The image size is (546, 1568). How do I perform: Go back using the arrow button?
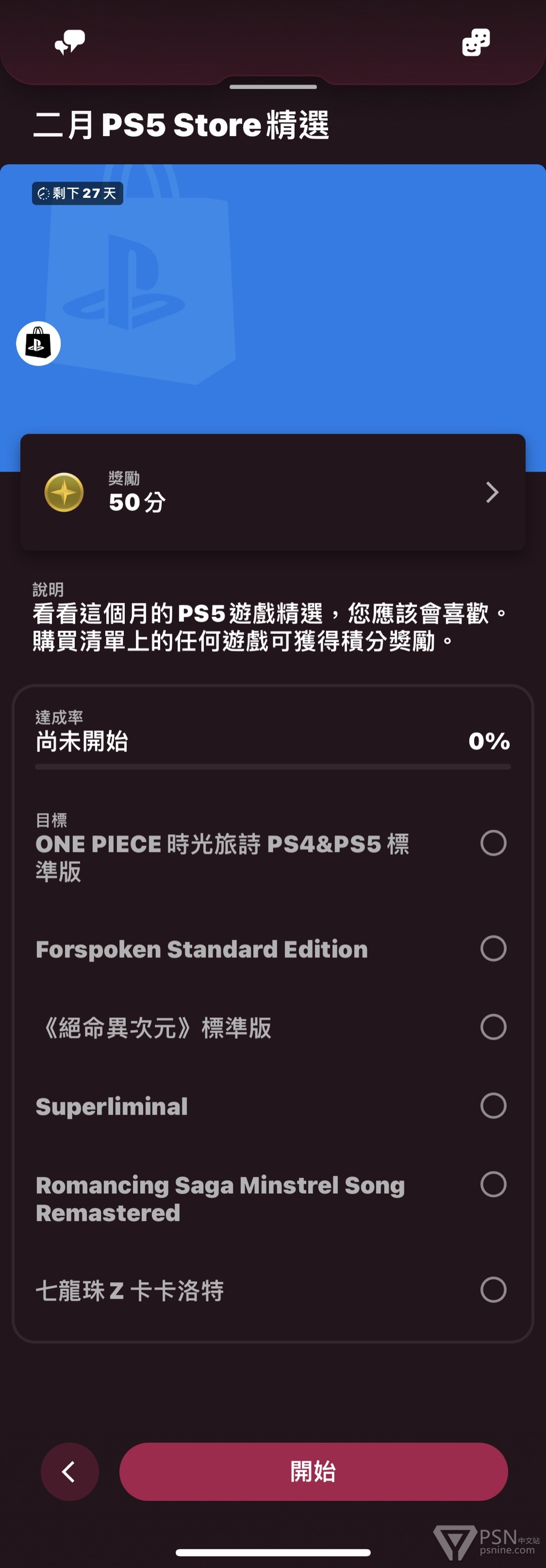click(x=69, y=1471)
